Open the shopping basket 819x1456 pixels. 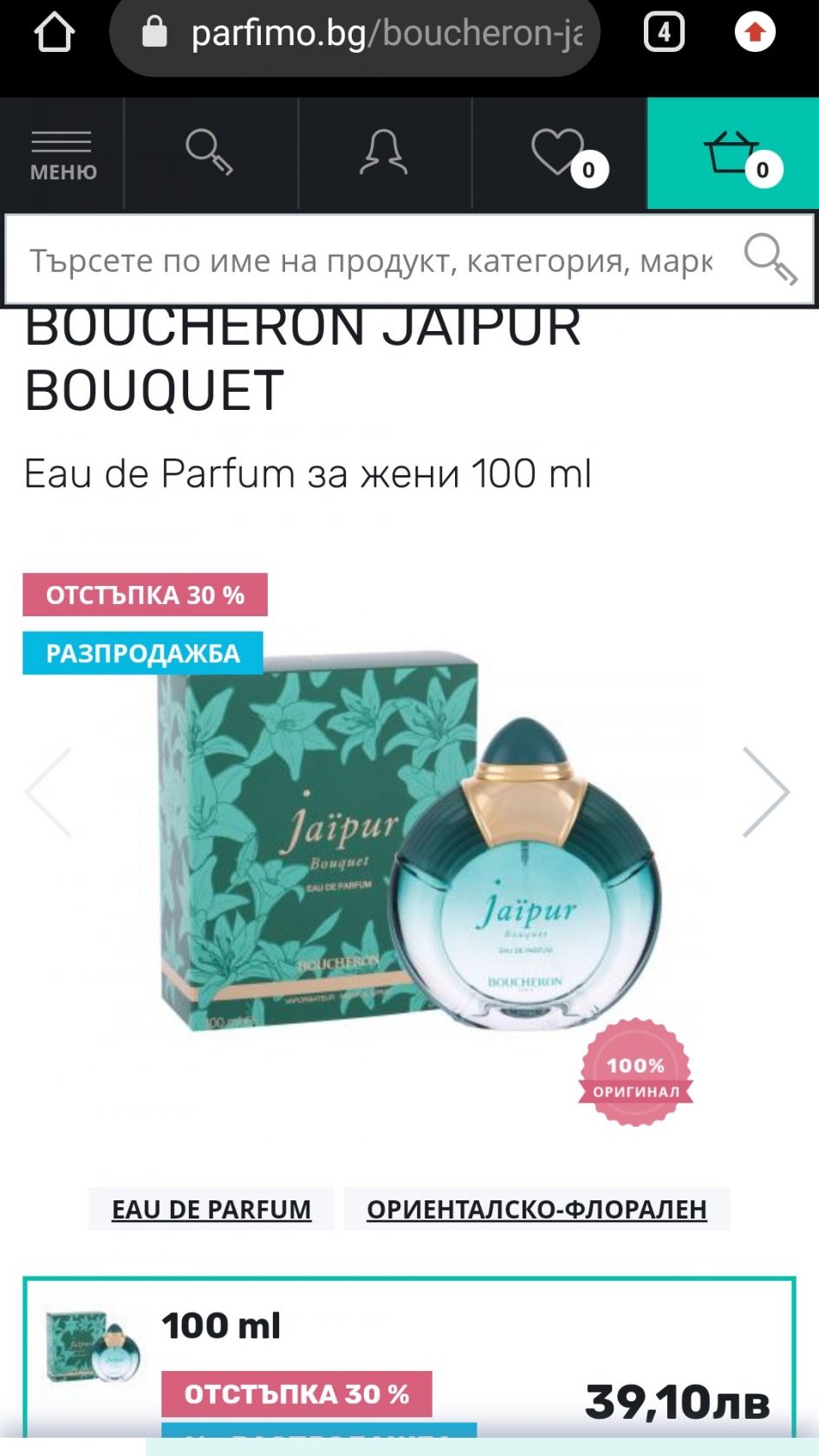[x=732, y=153]
